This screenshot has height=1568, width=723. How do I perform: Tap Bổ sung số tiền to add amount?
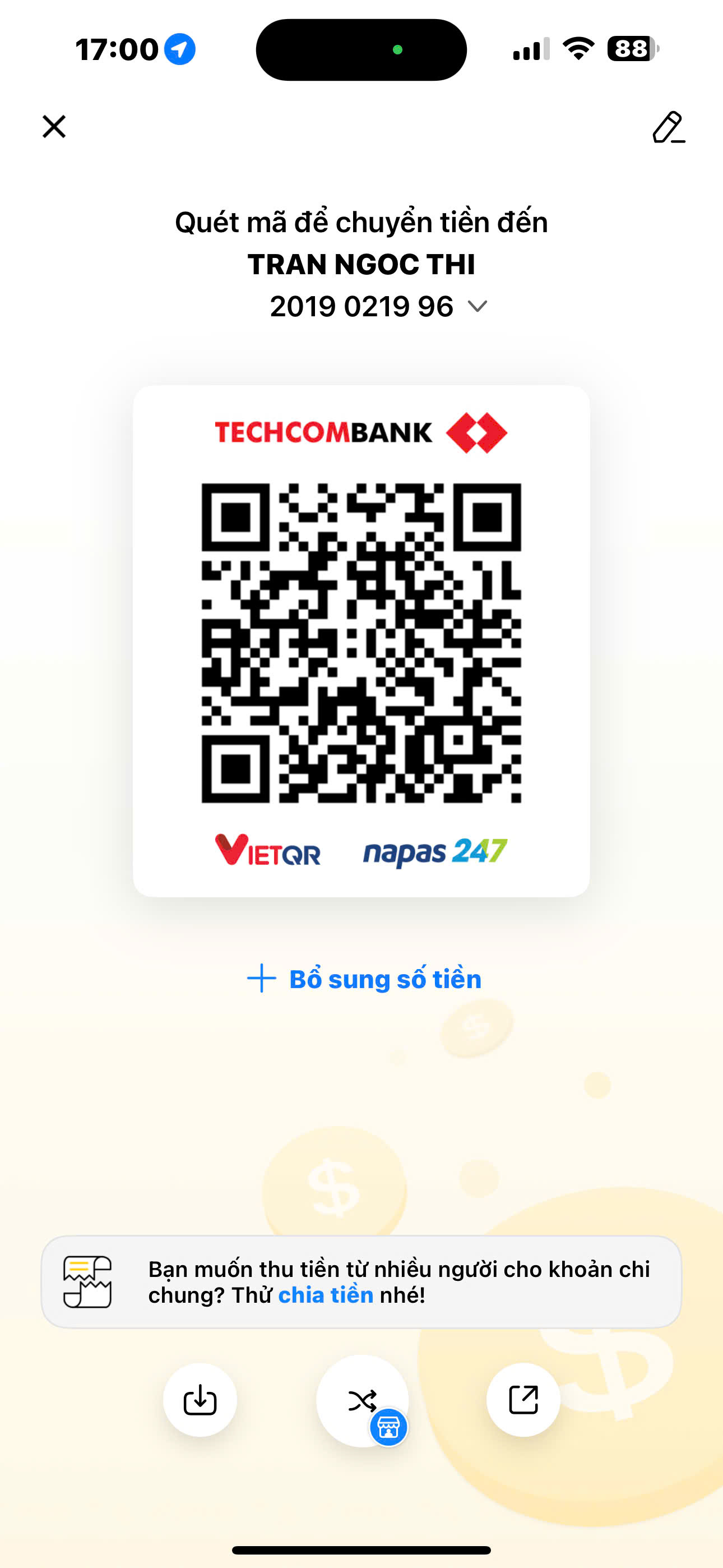point(364,979)
